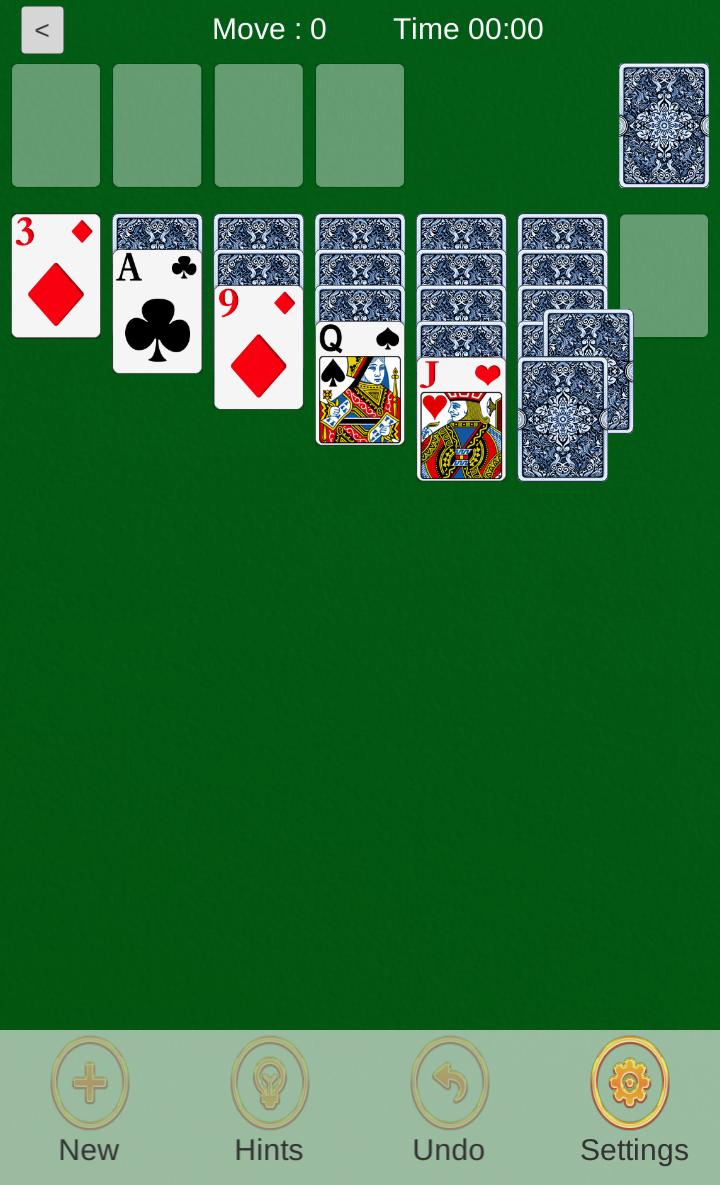Tap the first empty foundation slot

point(55,125)
